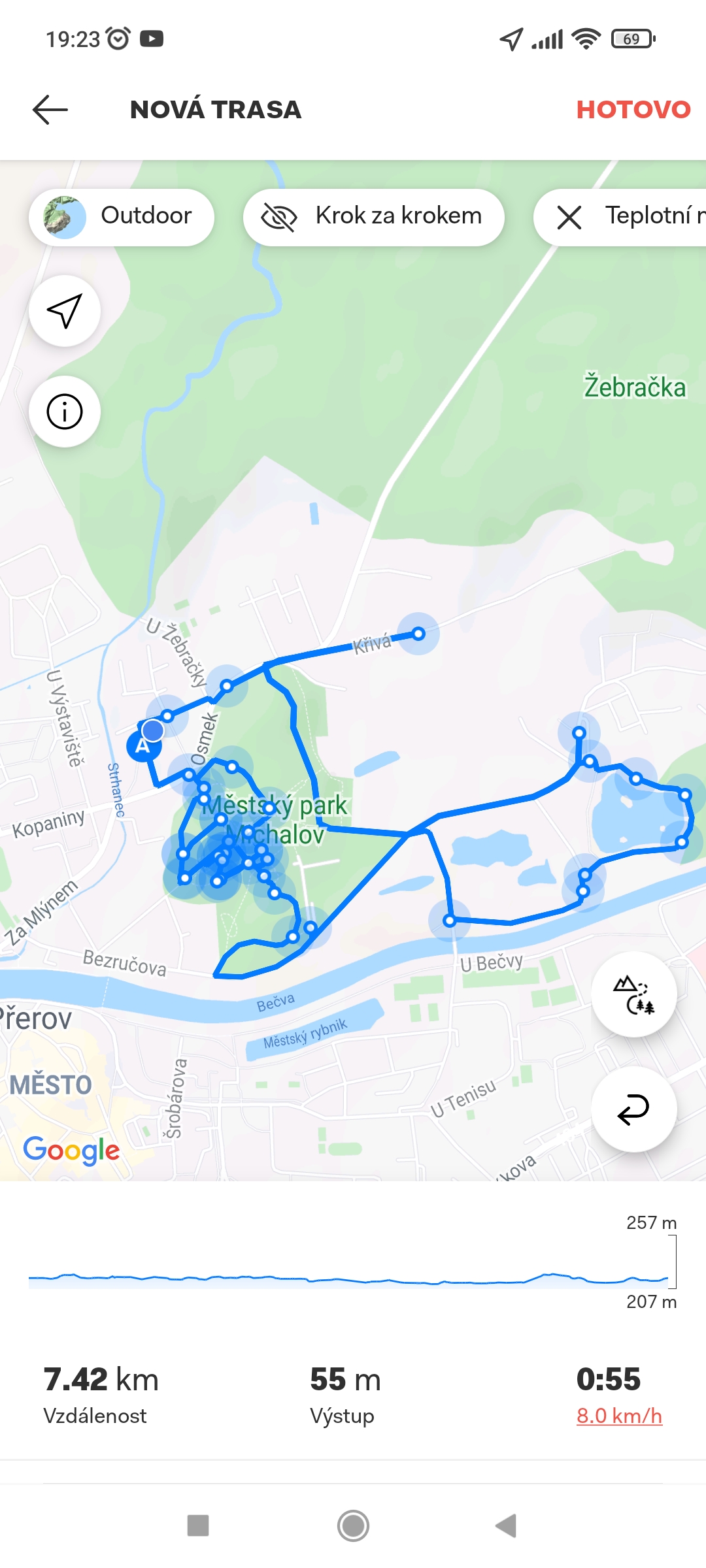Center map on my current location
706x1568 pixels.
[65, 311]
